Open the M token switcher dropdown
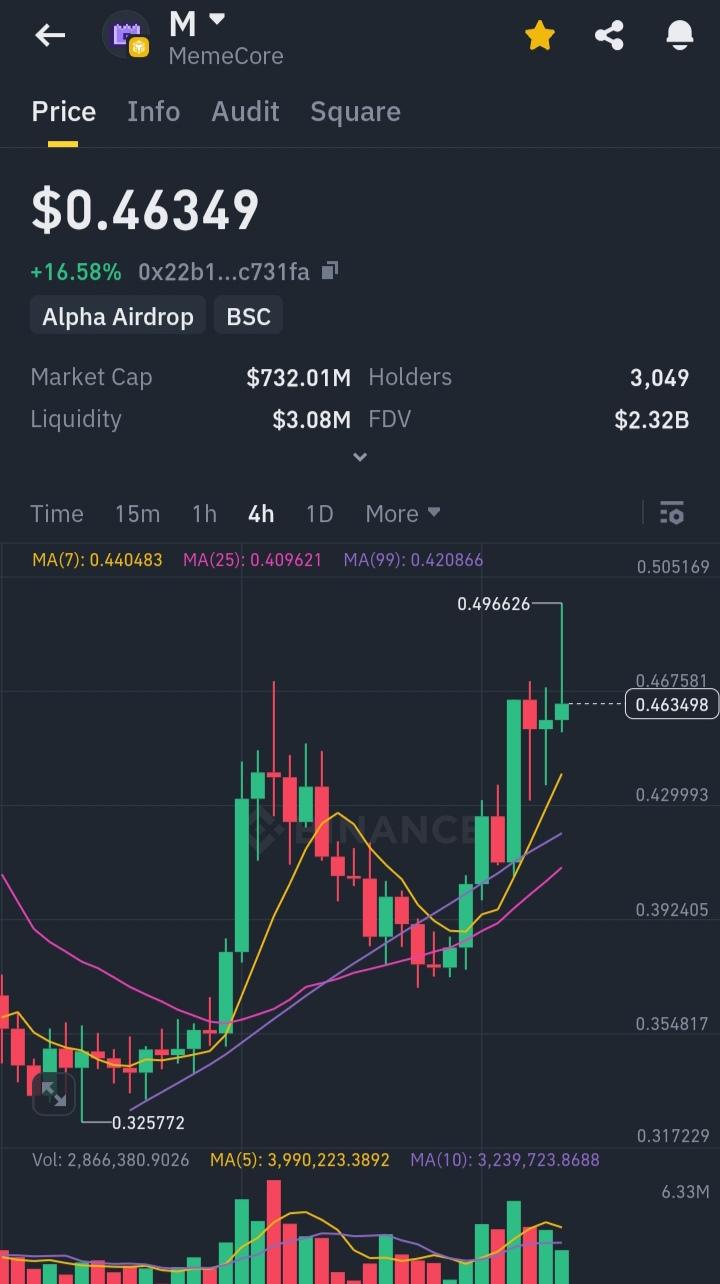 pos(217,20)
